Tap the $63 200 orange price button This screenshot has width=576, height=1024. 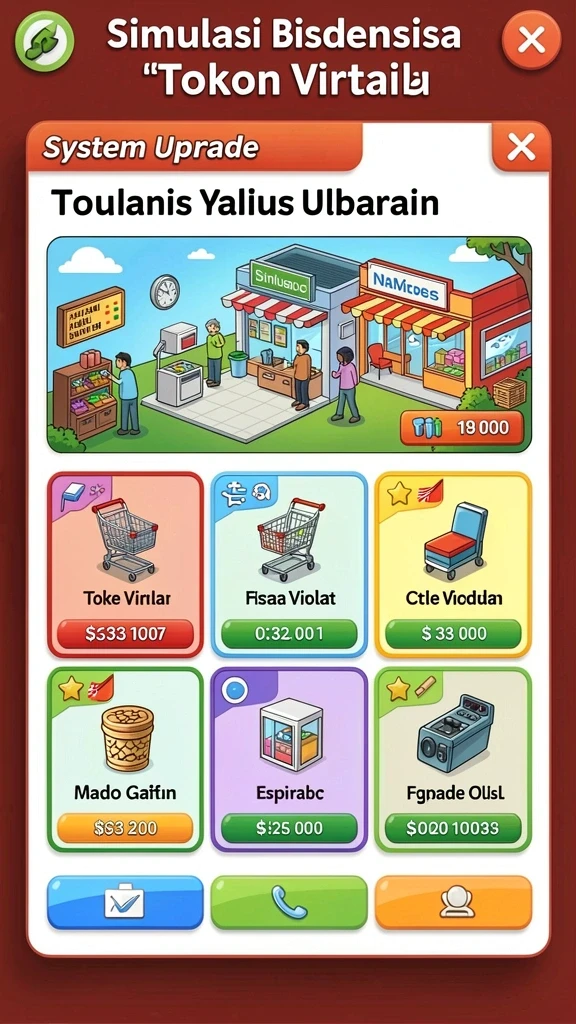[125, 828]
